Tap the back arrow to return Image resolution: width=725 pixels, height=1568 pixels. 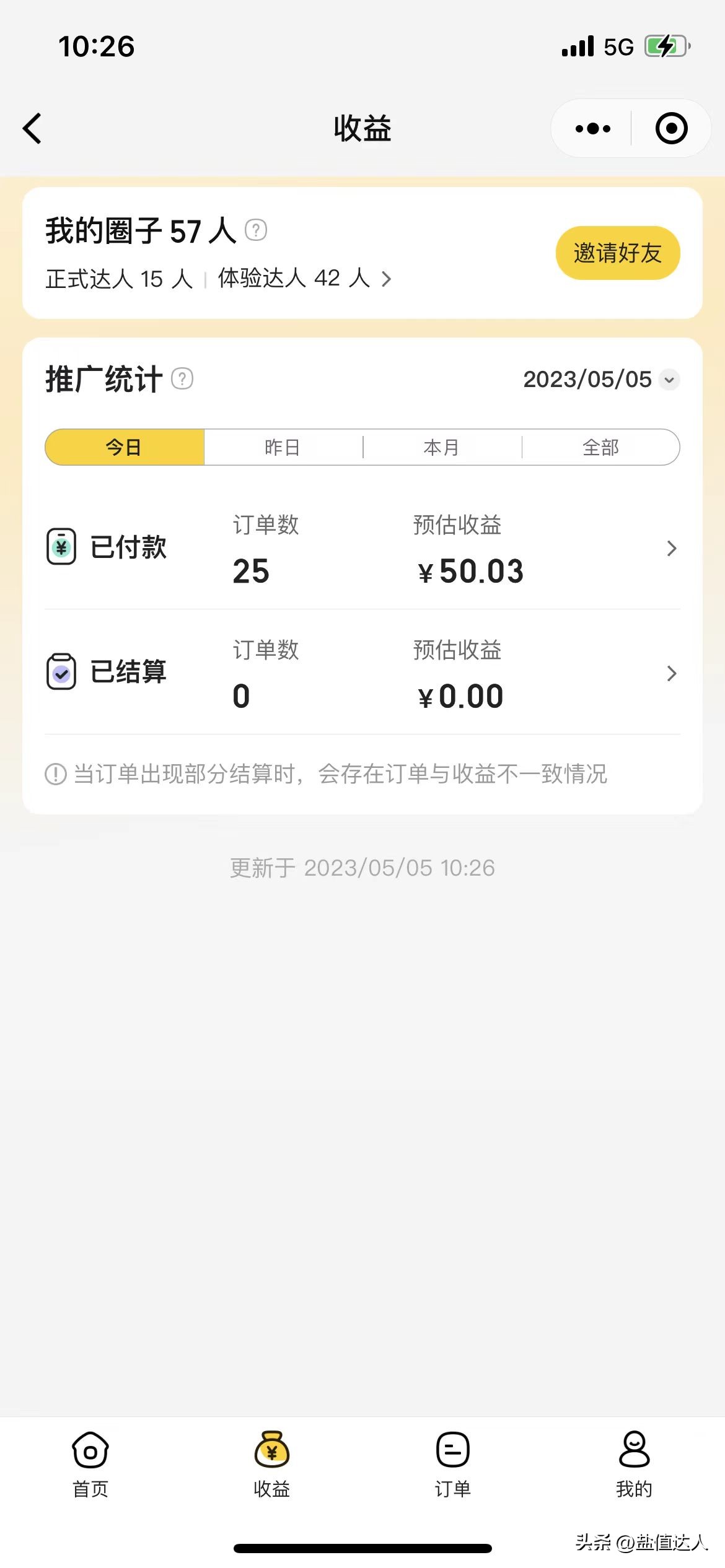(32, 128)
